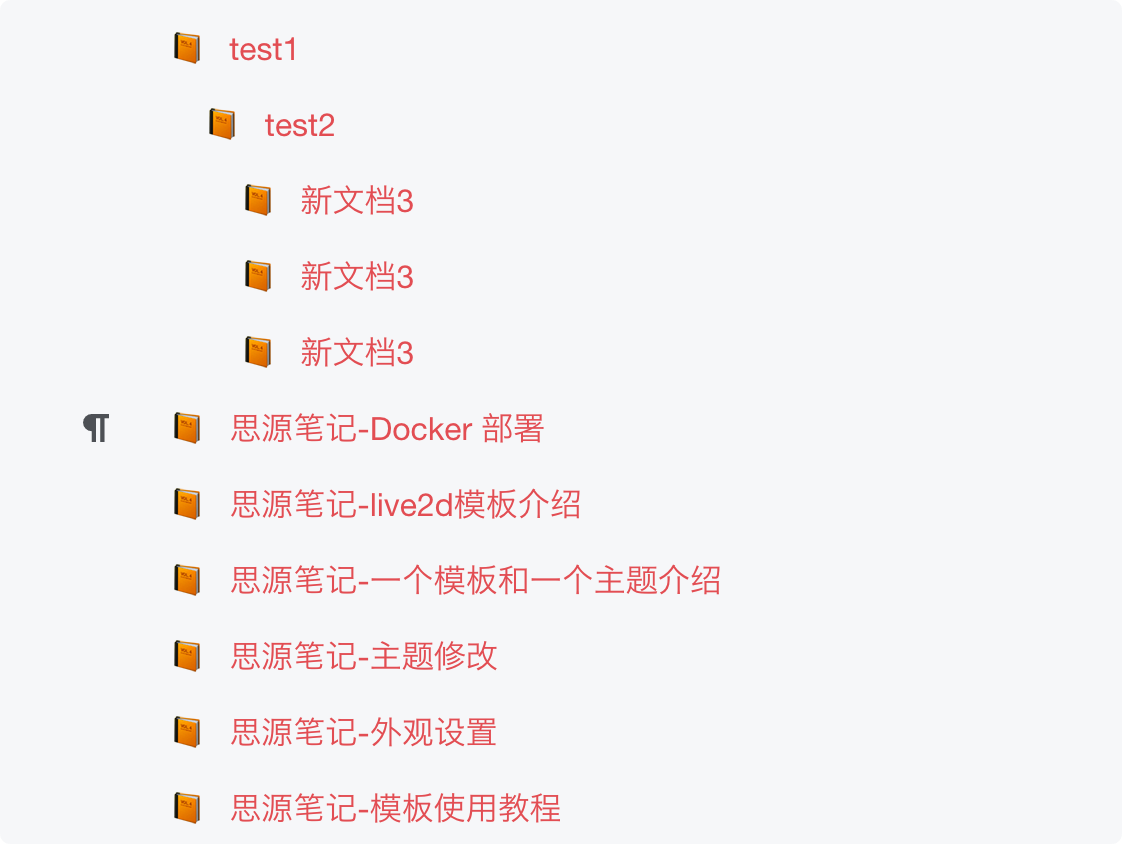Open 思源笔记-外观设置 document
This screenshot has width=1122, height=844.
pos(363,733)
